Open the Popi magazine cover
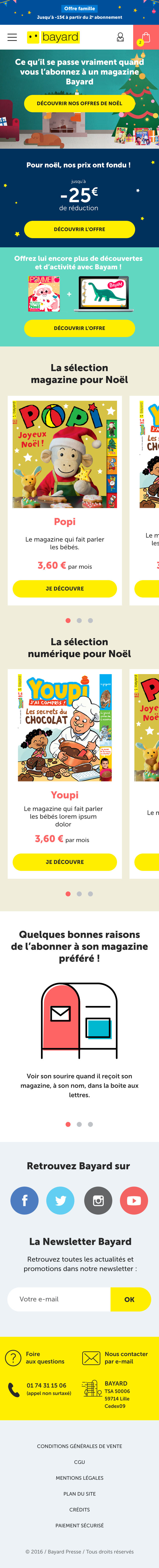 click(x=65, y=454)
